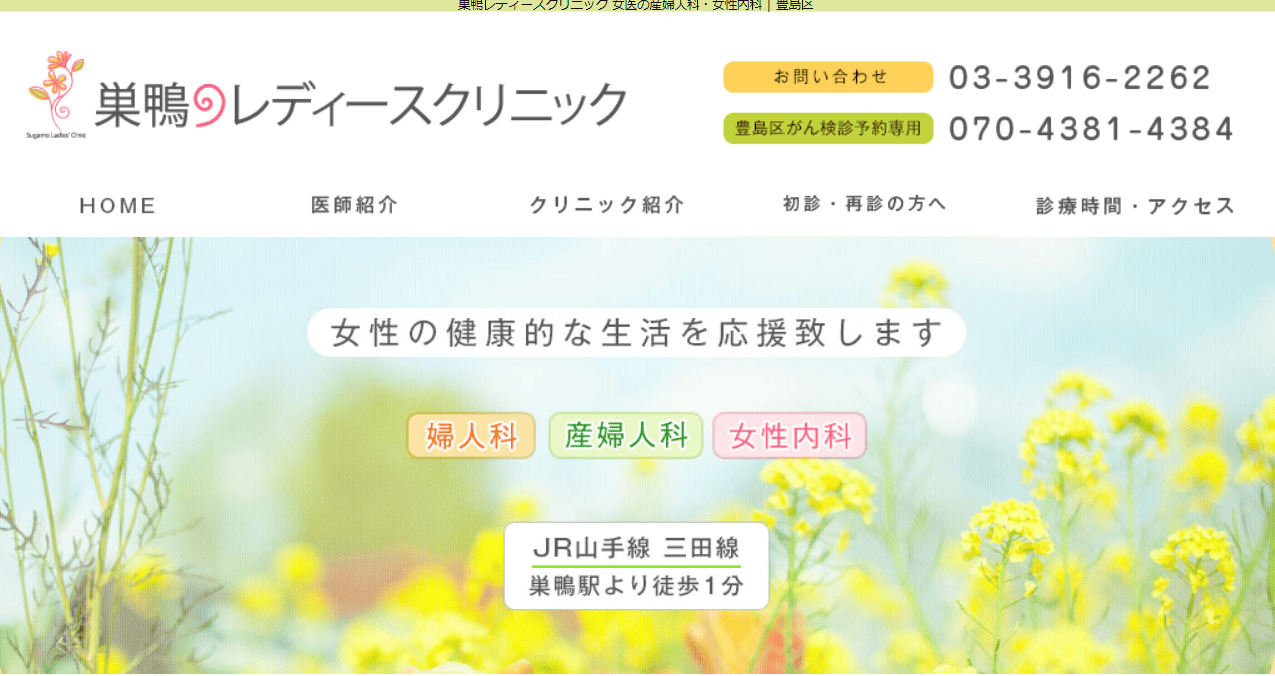
Task: Open the 診療時間・アクセス page
Action: [1136, 206]
